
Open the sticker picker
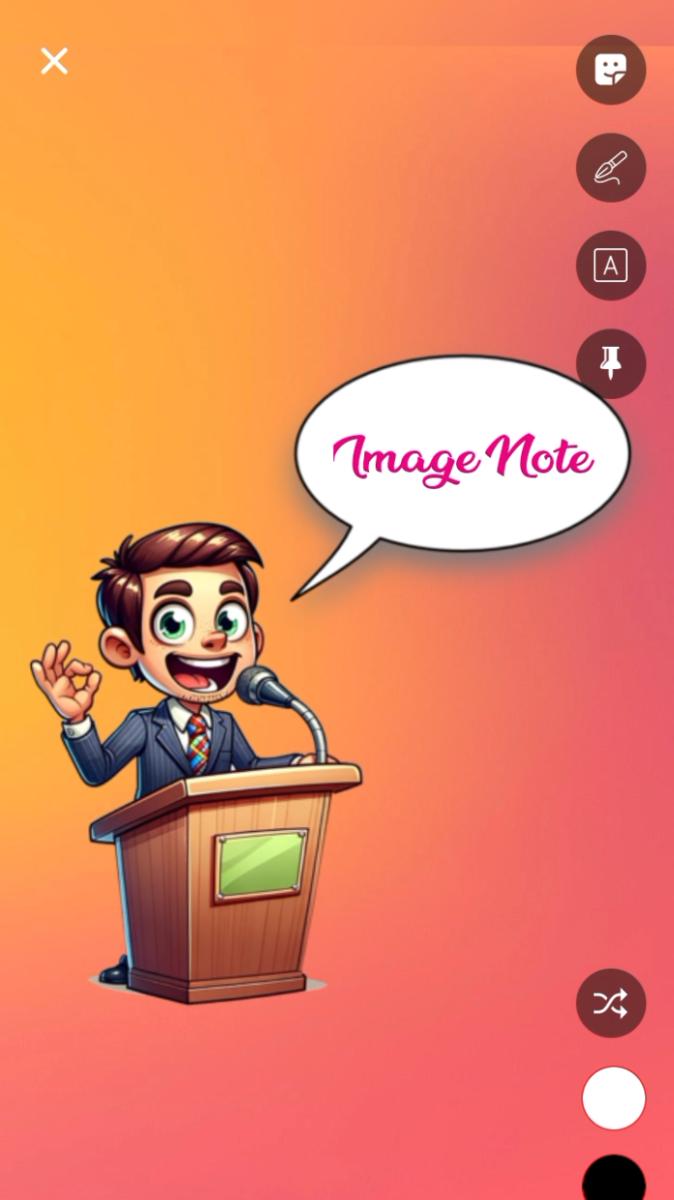point(611,70)
